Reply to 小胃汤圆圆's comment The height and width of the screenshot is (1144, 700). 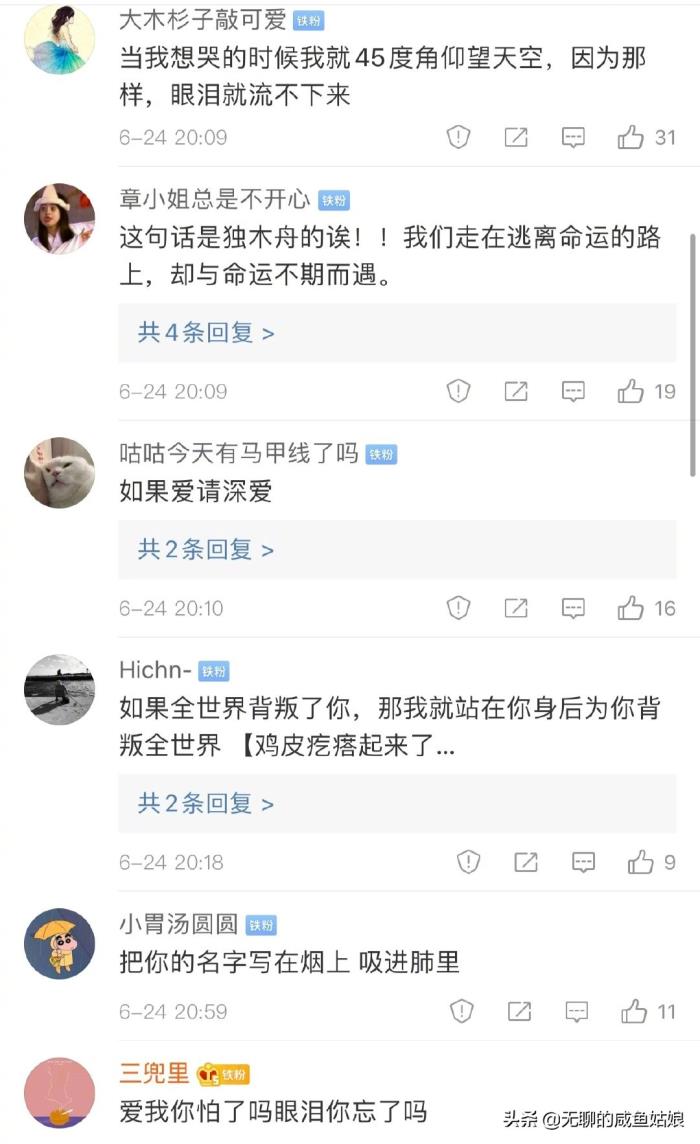[x=577, y=1012]
